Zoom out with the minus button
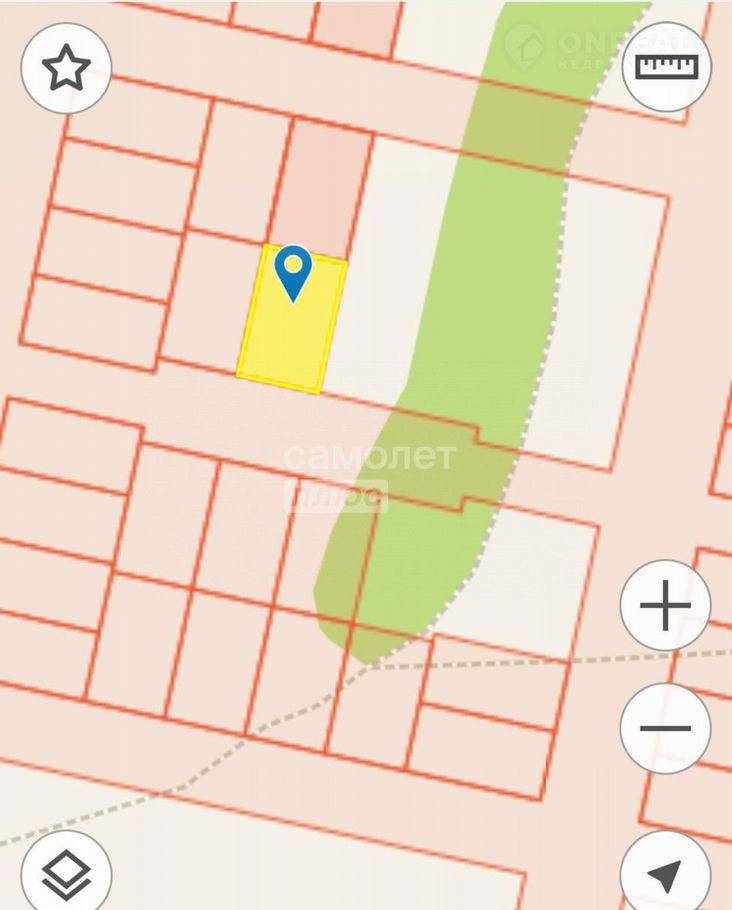732x910 pixels. [x=666, y=728]
